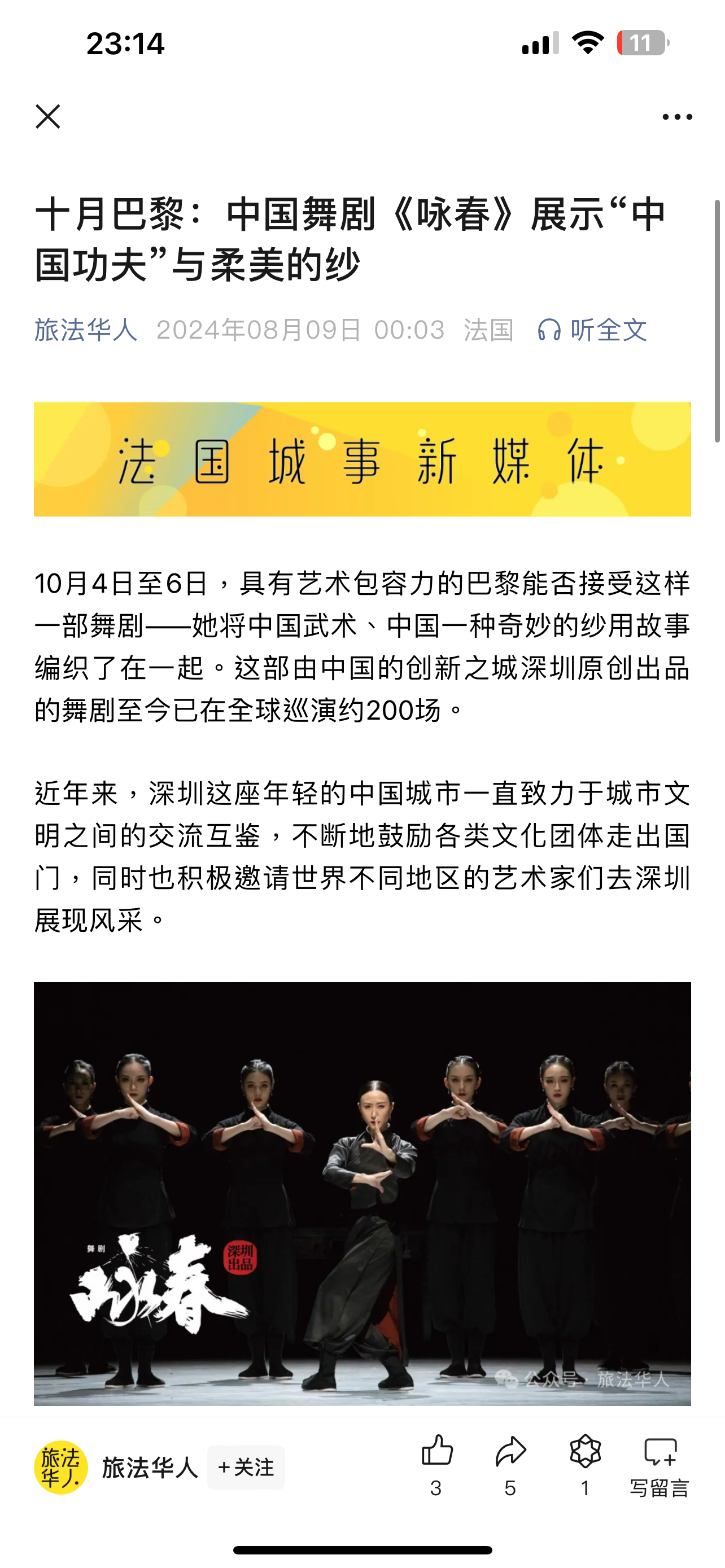Open 旅法华人 author link under title
Screen dimensions: 725x1568
point(85,330)
